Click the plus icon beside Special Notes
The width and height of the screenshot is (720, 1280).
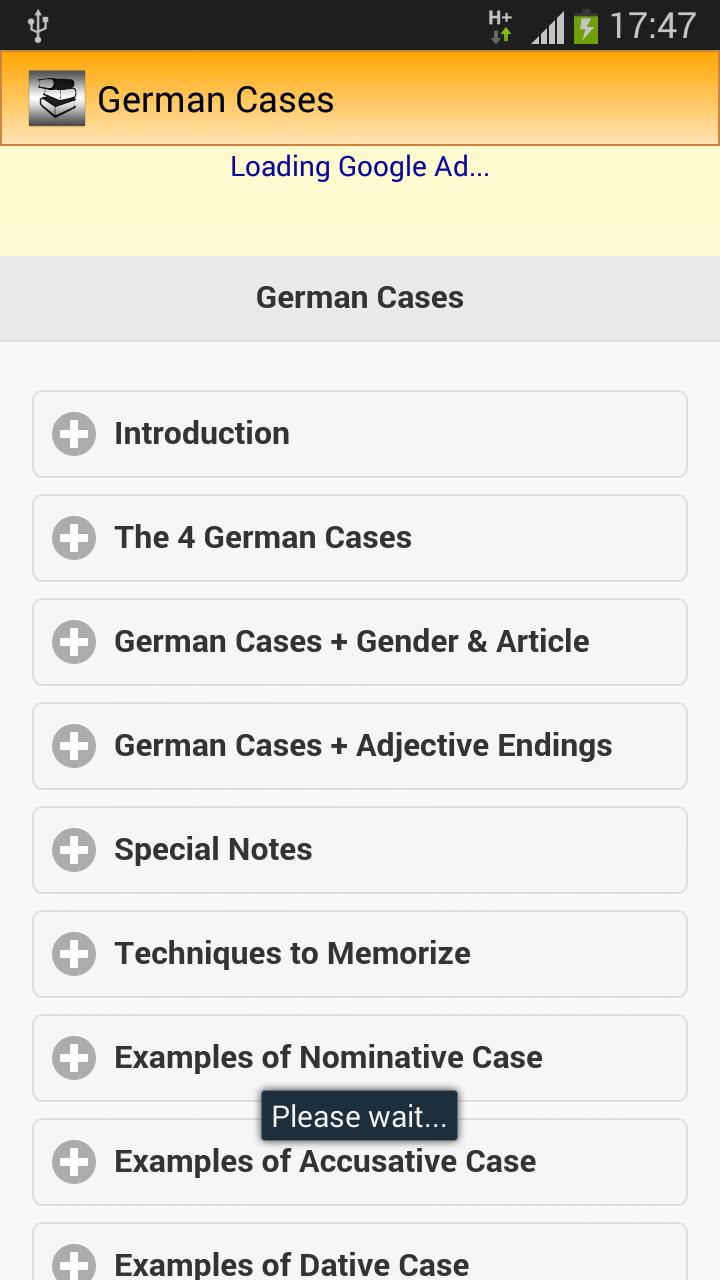(73, 849)
